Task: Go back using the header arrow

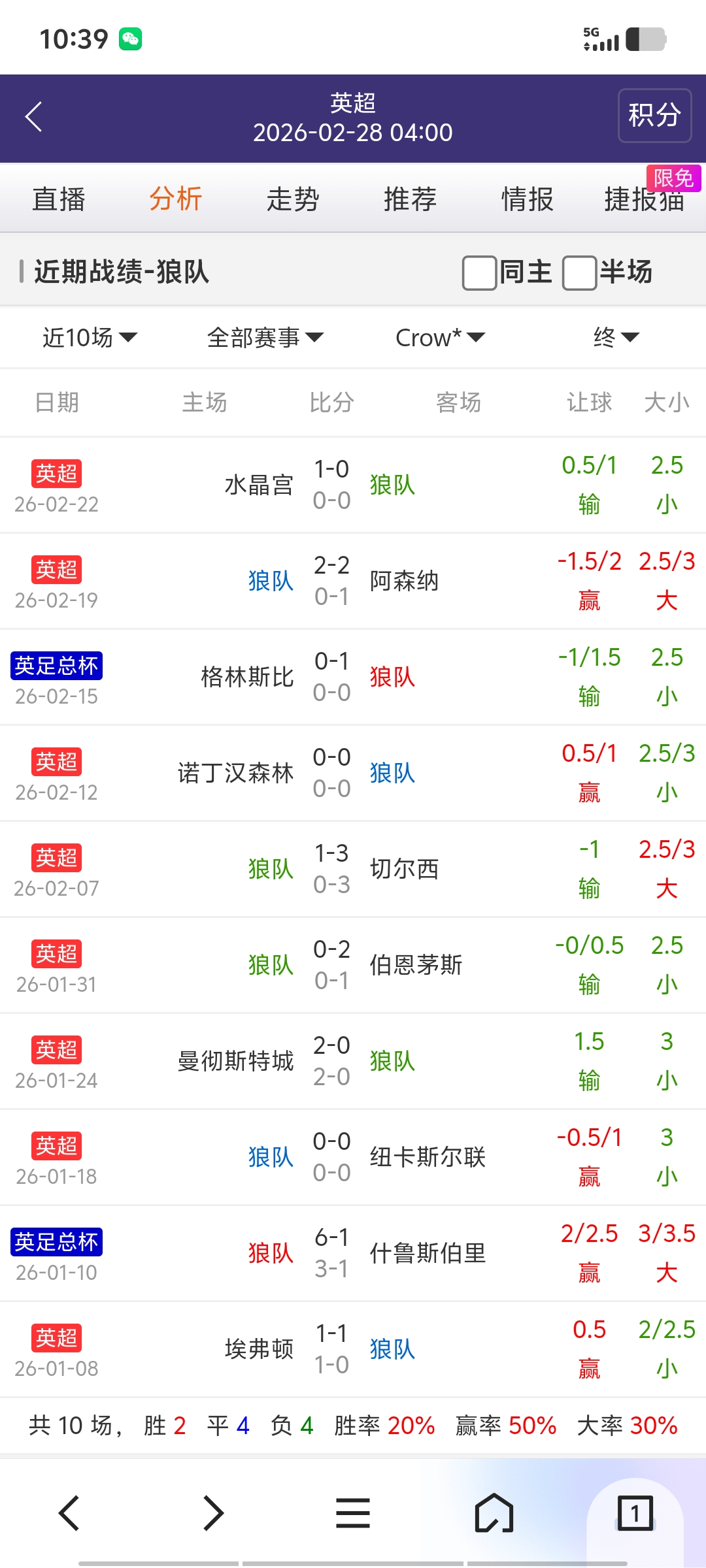Action: click(x=34, y=117)
